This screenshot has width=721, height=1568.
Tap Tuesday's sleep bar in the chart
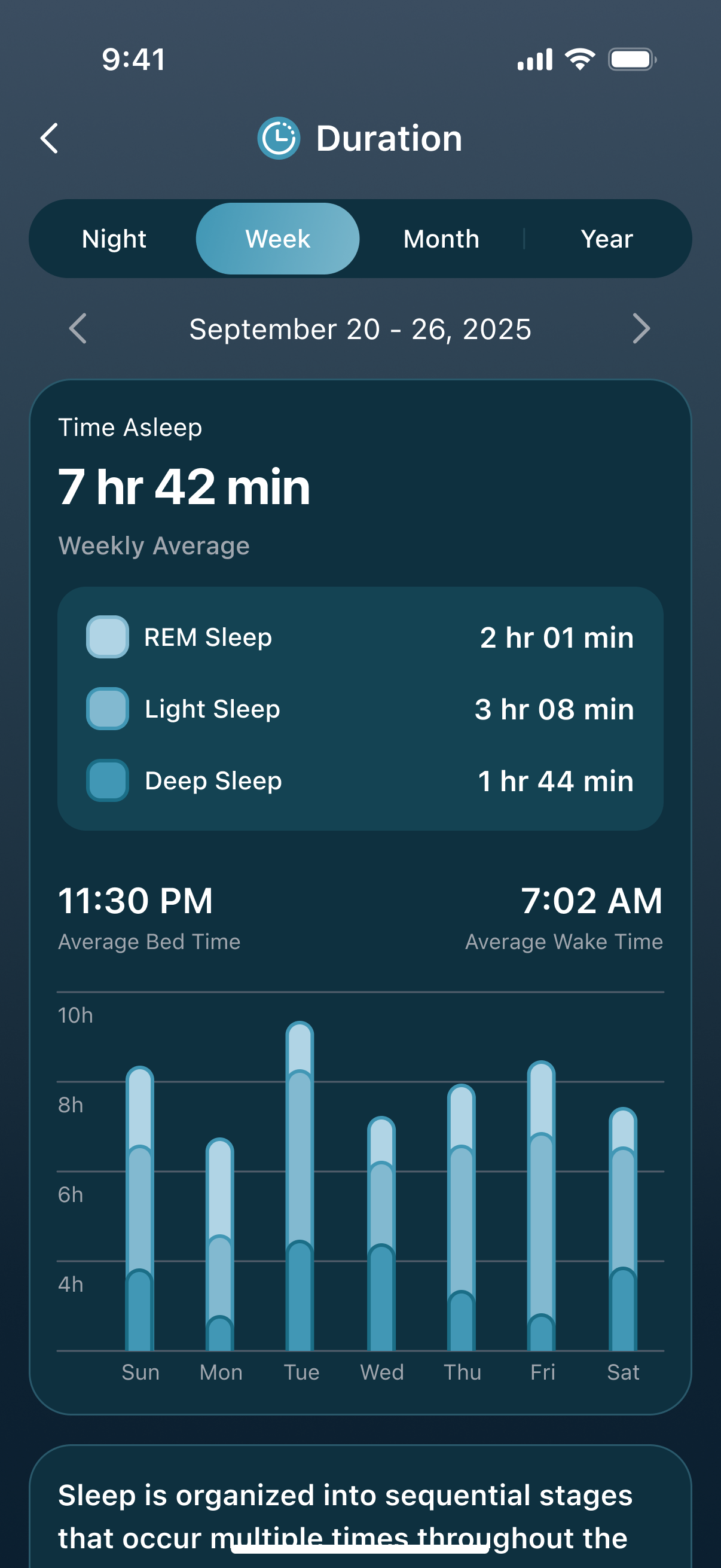pyautogui.click(x=300, y=1186)
